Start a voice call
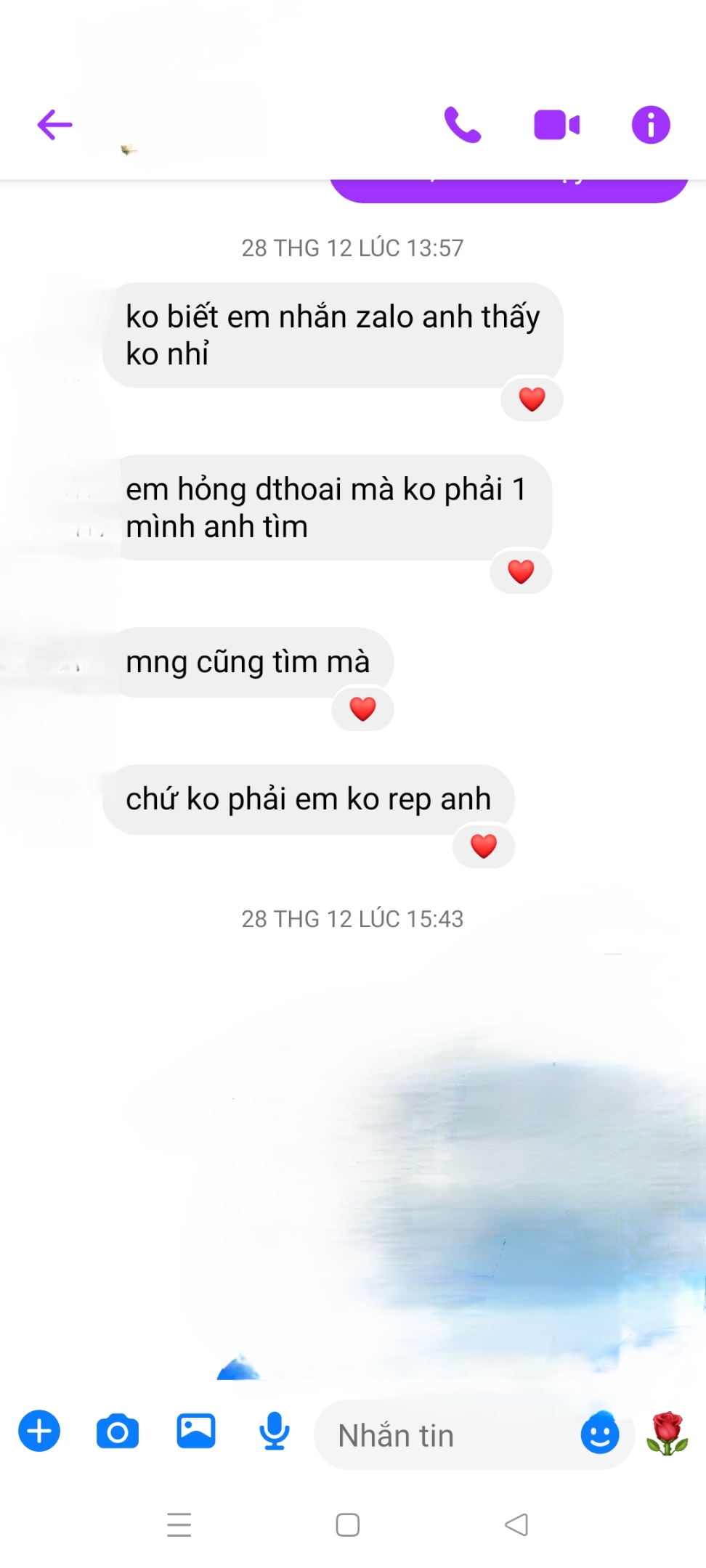The height and width of the screenshot is (1568, 706). 463,125
